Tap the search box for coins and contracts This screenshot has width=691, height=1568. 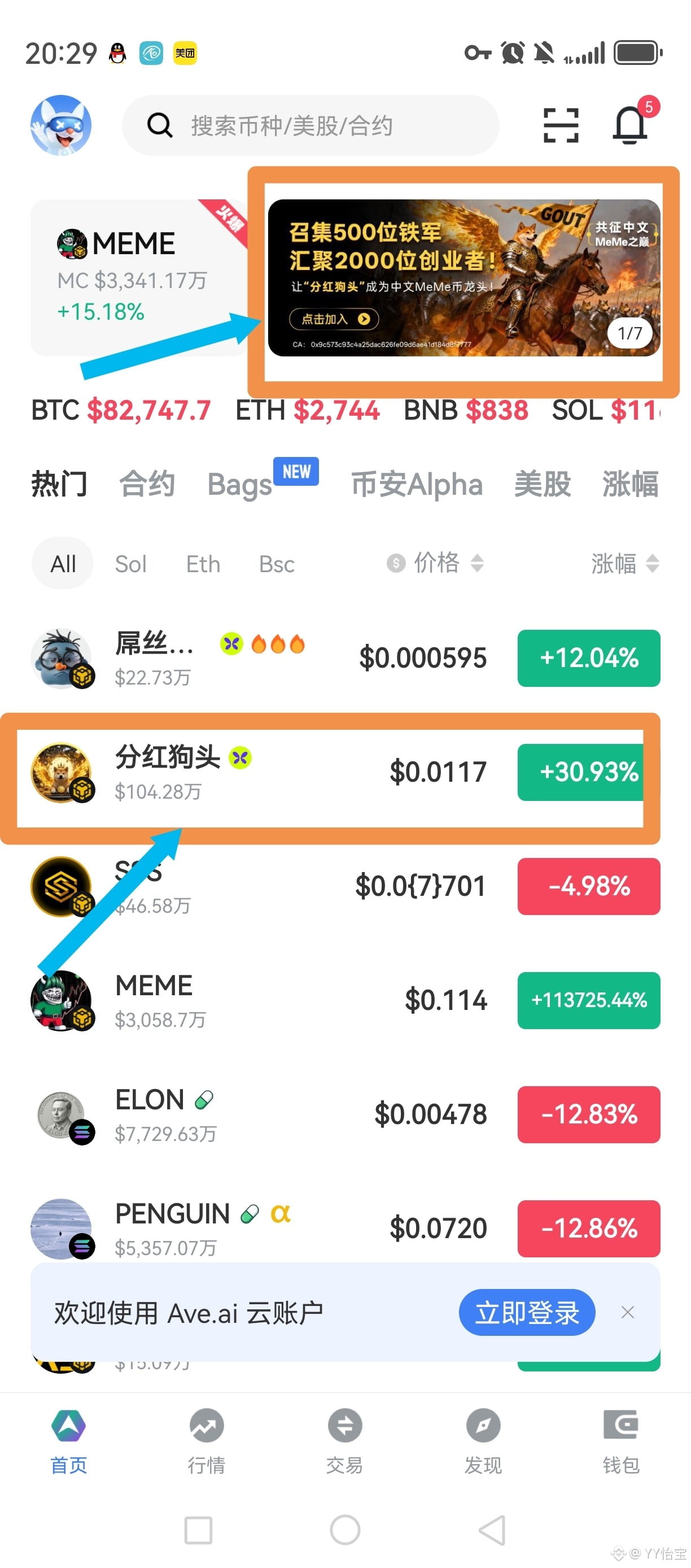click(310, 125)
